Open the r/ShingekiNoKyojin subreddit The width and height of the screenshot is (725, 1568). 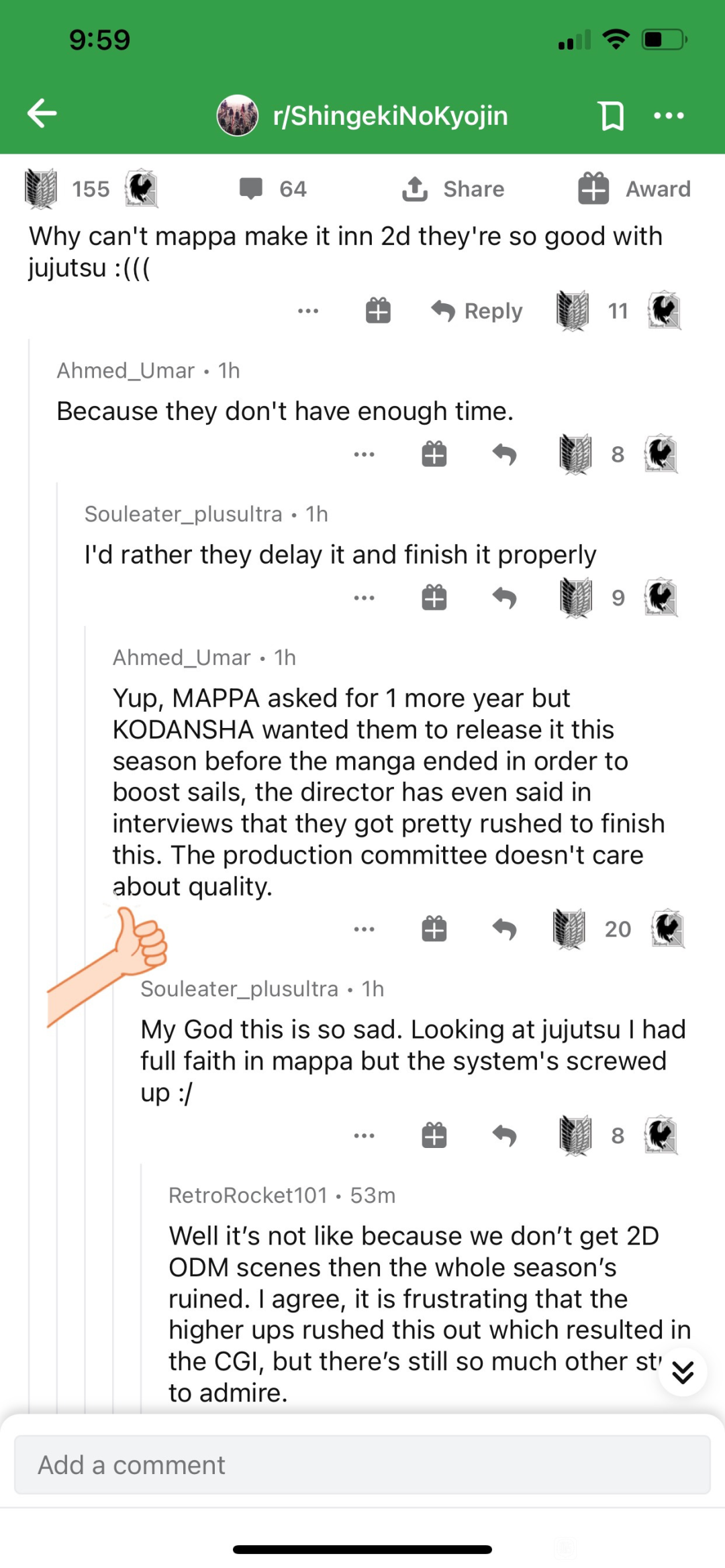pos(362,115)
